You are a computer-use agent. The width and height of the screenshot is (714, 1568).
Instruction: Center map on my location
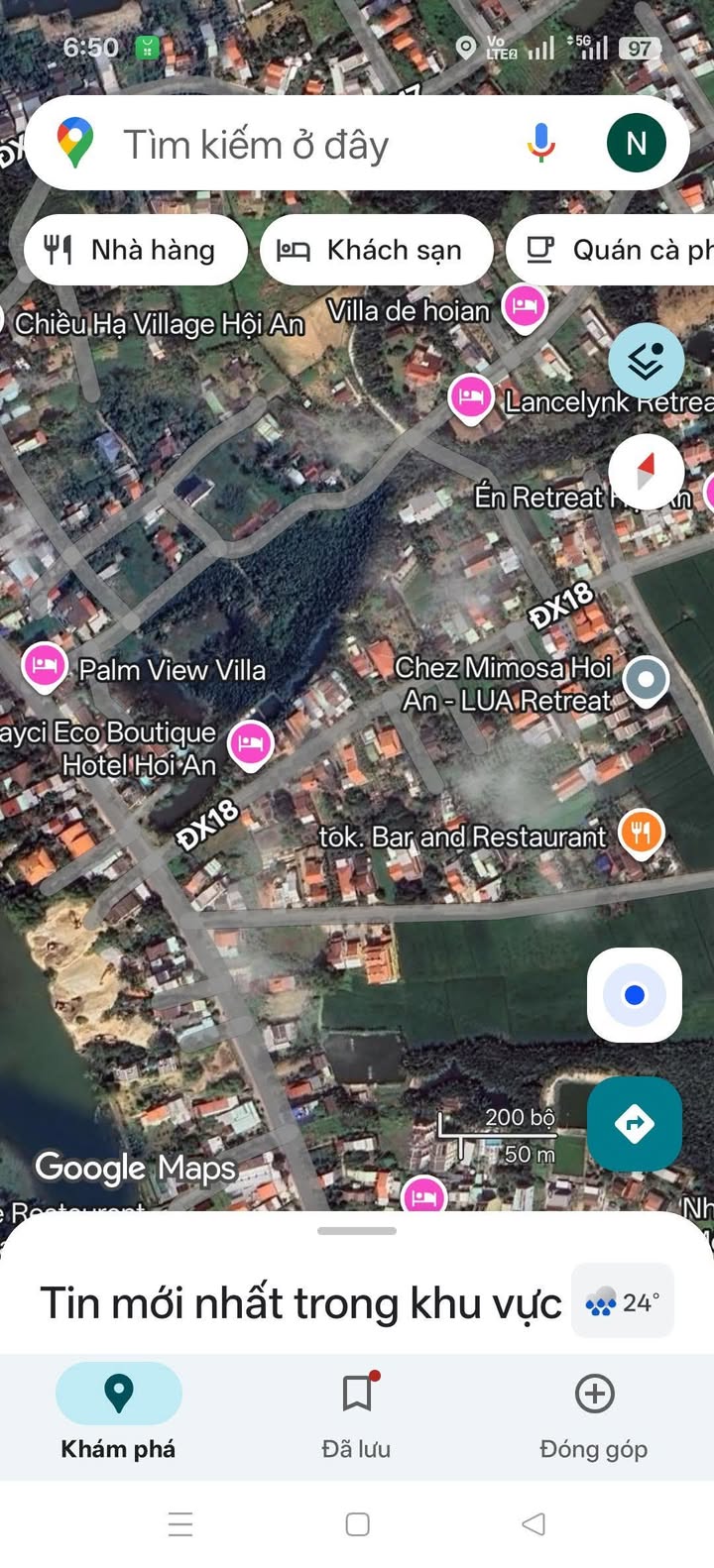pos(635,995)
